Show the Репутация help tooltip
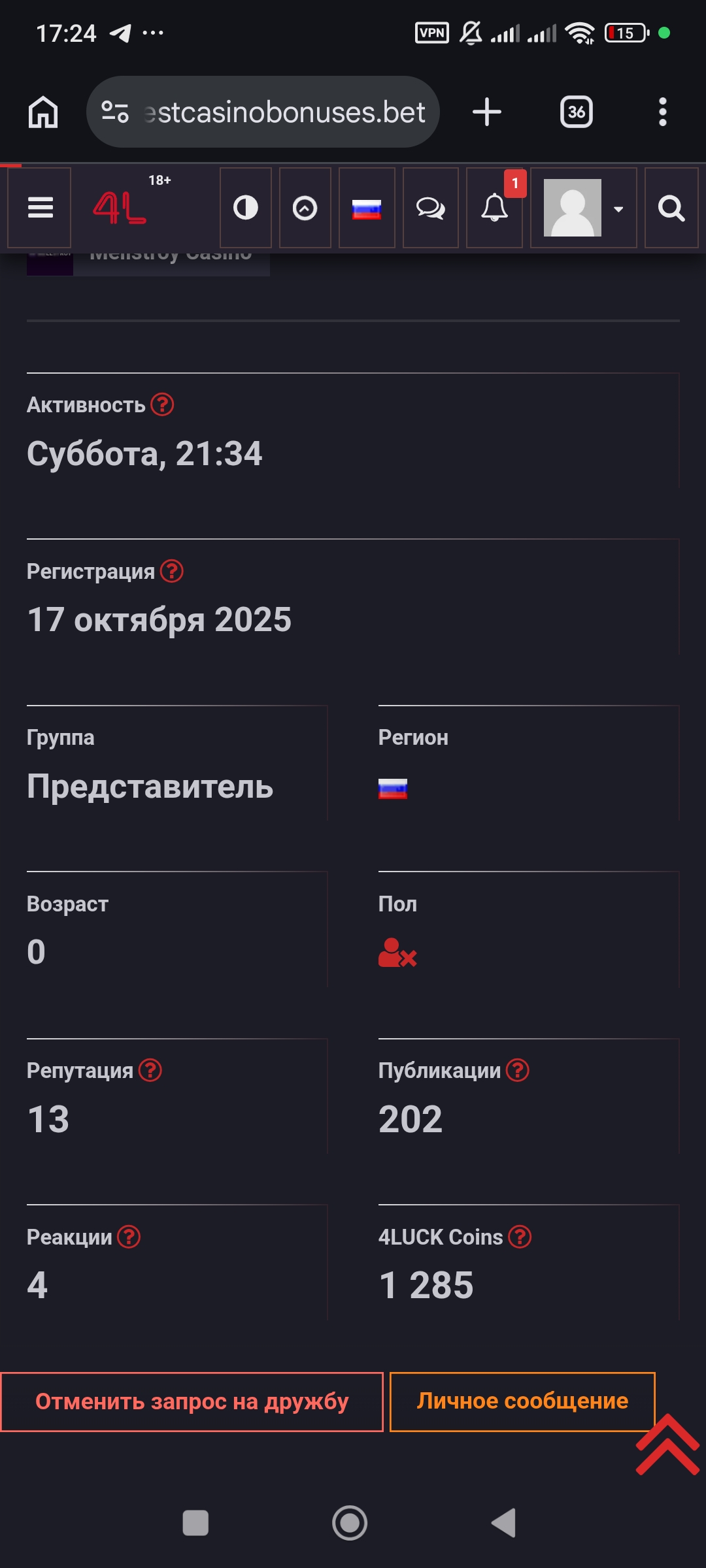 coord(150,1070)
